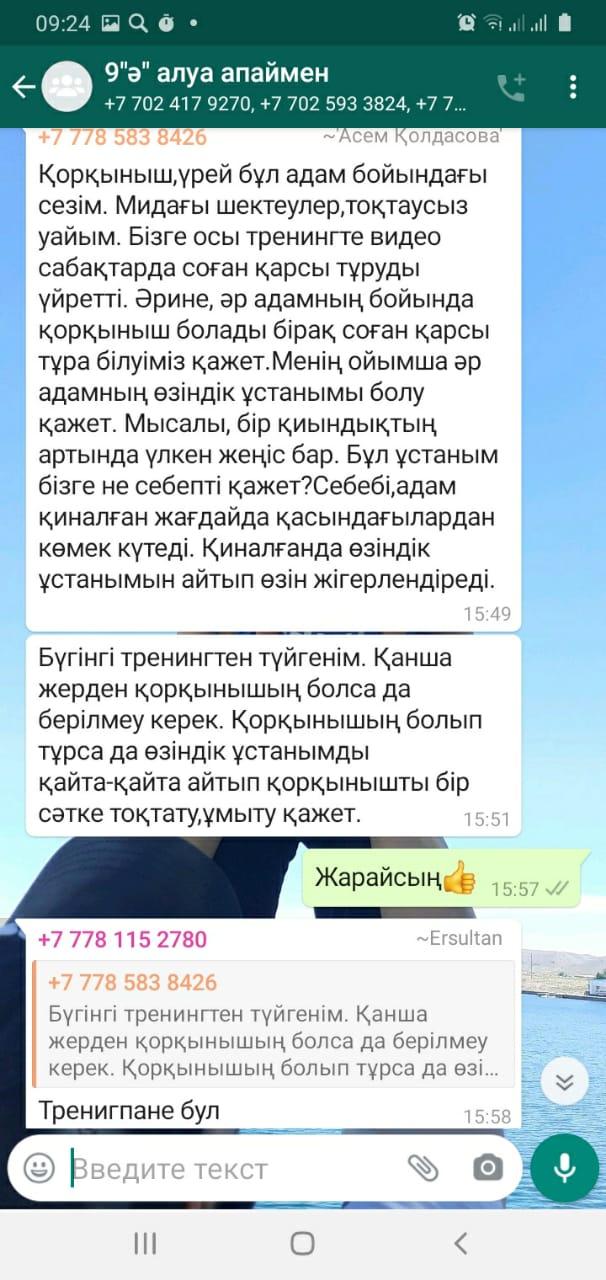606x1280 pixels.
Task: Jump to latest messages with down arrows
Action: coord(564,1082)
